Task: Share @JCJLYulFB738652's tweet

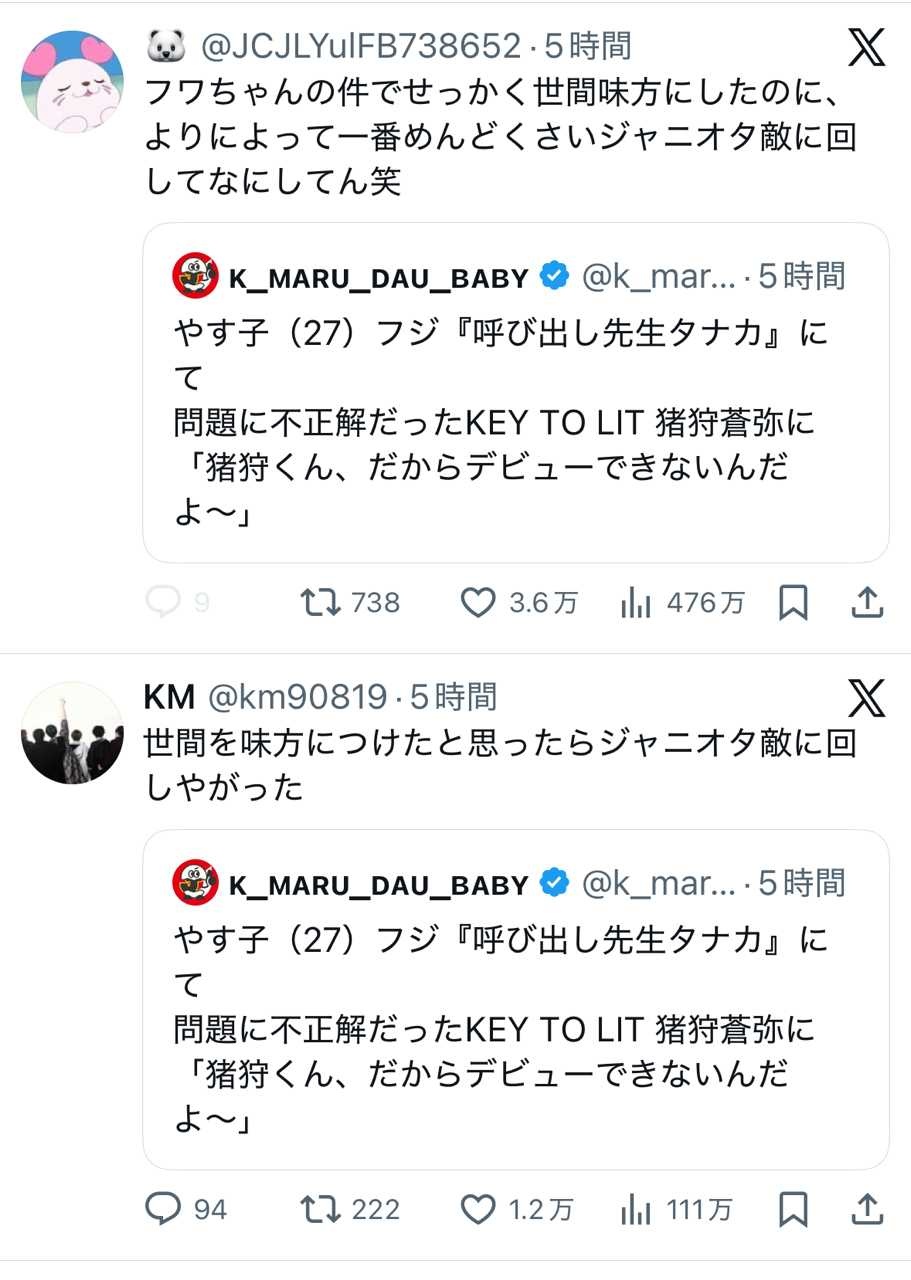Action: [867, 602]
